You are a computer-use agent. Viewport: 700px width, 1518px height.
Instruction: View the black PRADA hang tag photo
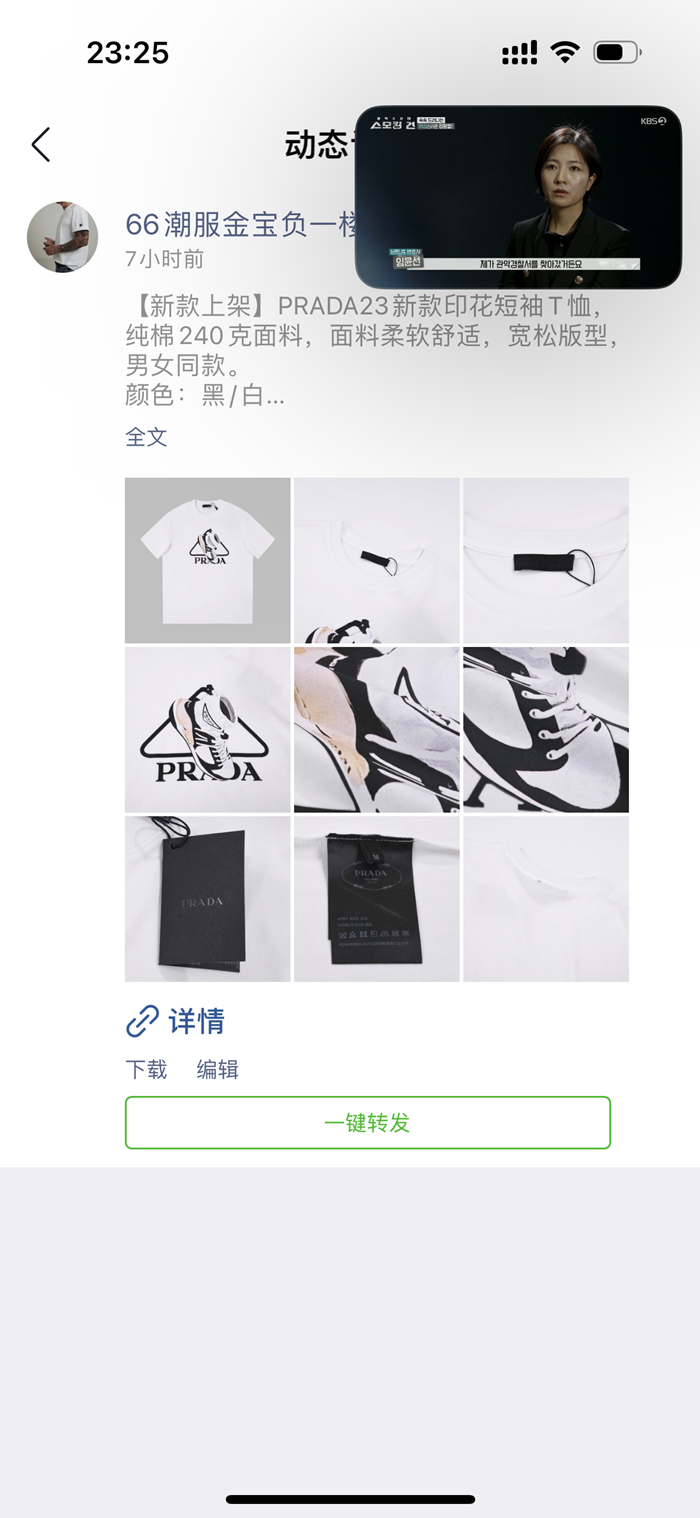coord(208,898)
